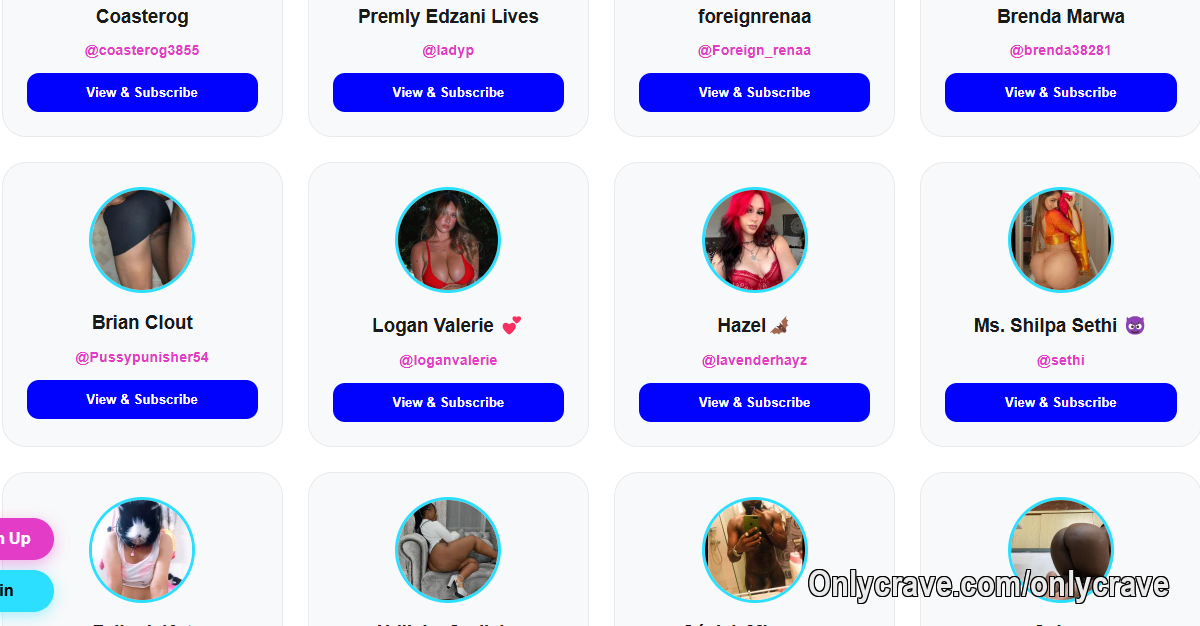Viewport: 1200px width, 626px height.
Task: Open Hazel's profile picture
Action: tap(754, 240)
